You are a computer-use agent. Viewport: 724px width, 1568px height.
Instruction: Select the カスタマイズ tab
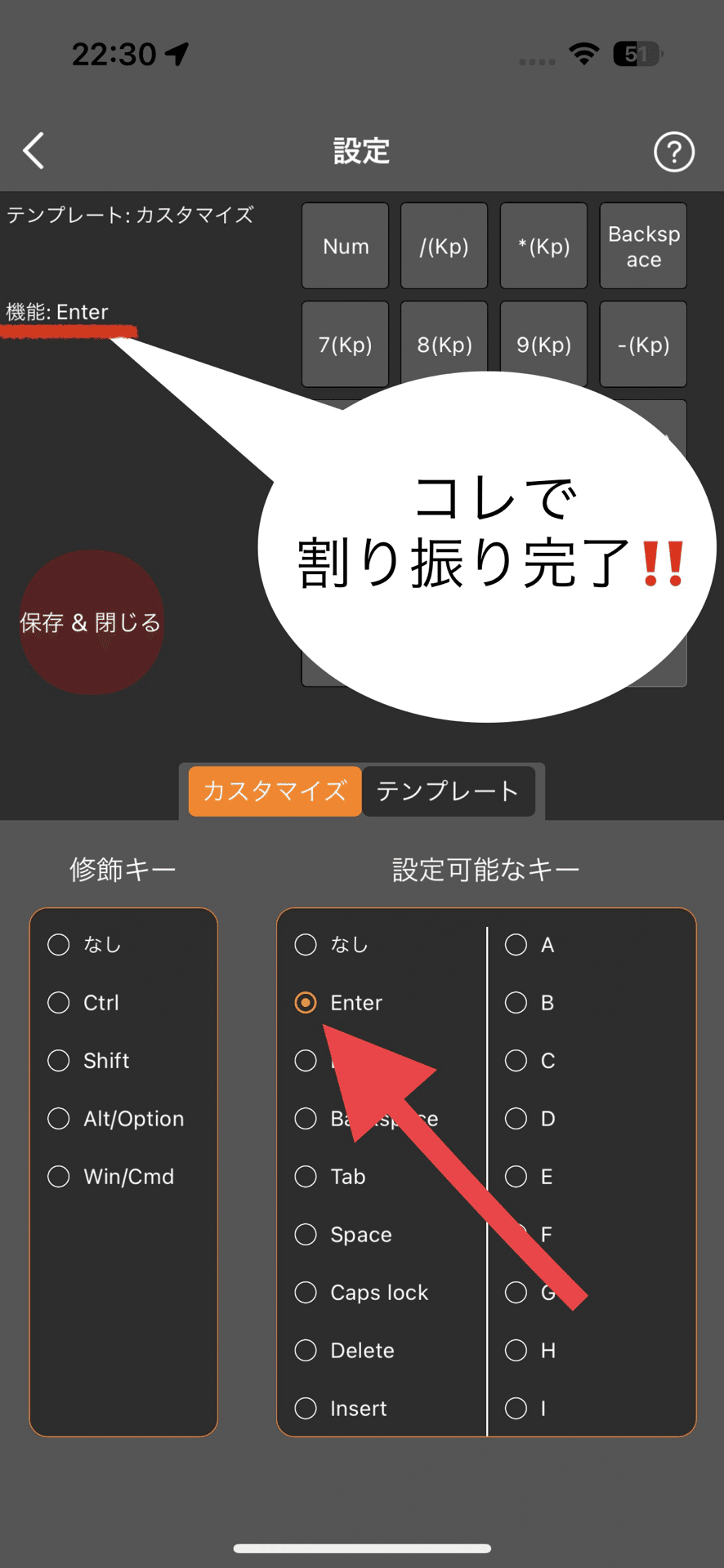(x=275, y=791)
